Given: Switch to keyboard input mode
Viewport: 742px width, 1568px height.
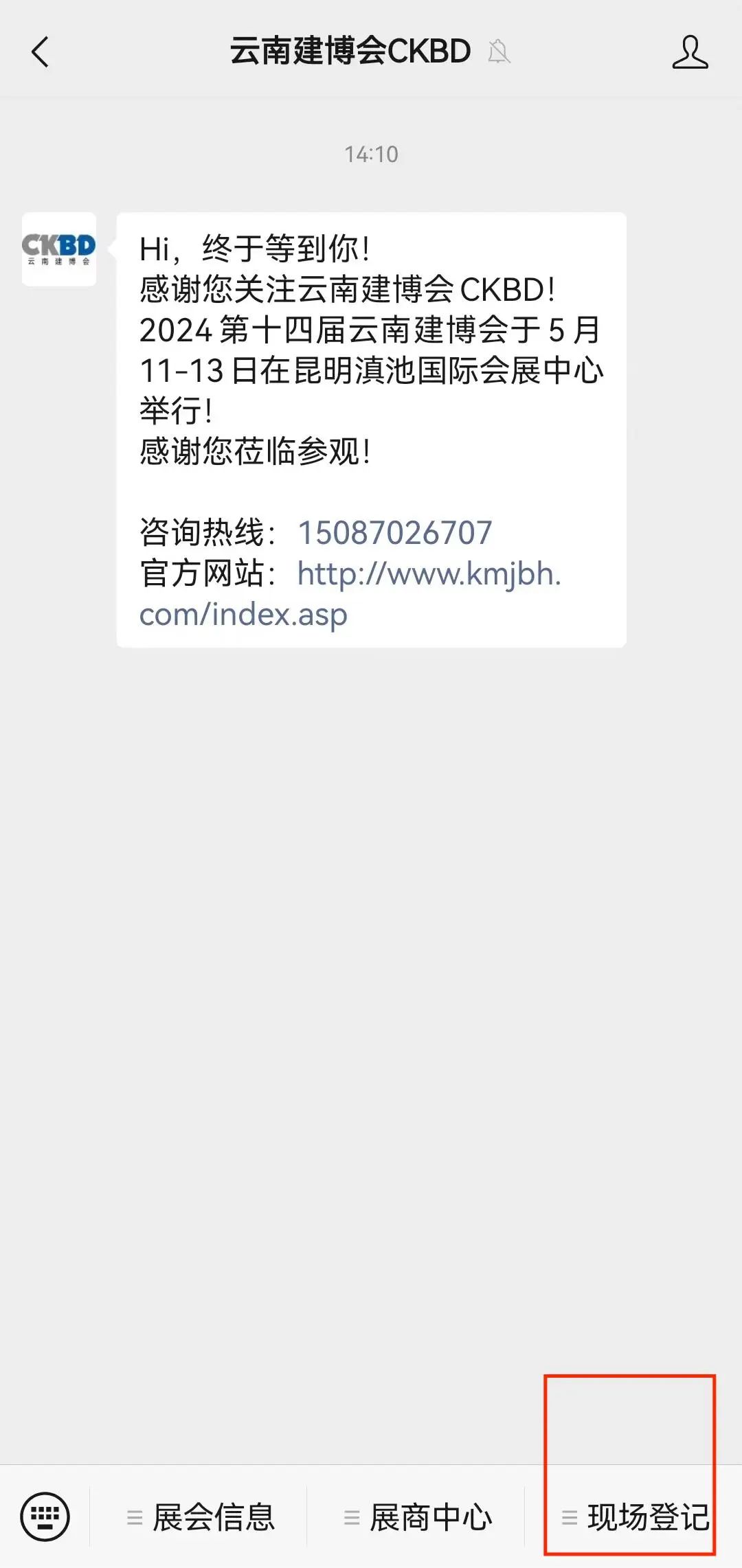Looking at the screenshot, I should (x=45, y=1516).
